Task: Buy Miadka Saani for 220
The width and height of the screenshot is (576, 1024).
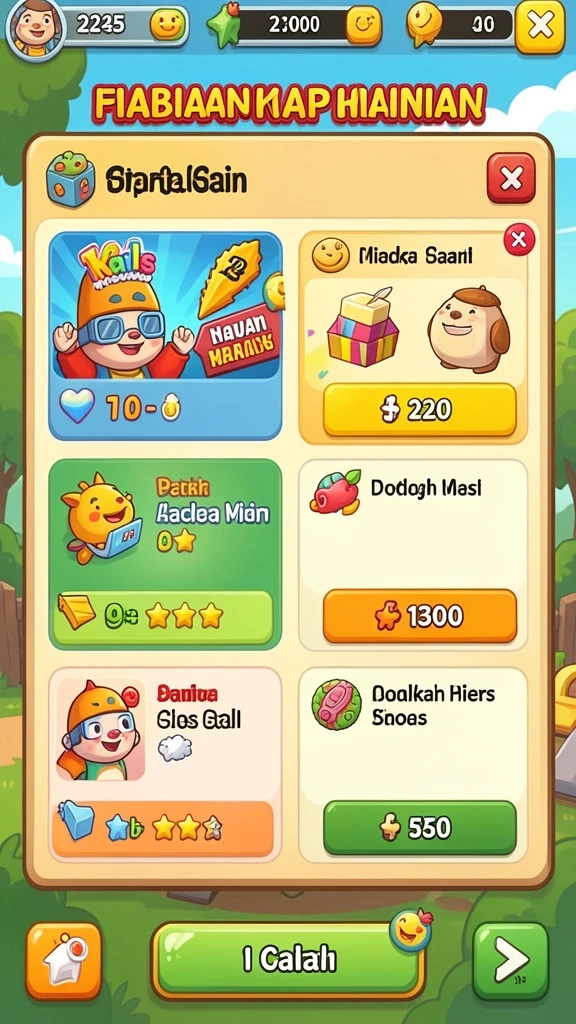Action: click(420, 409)
